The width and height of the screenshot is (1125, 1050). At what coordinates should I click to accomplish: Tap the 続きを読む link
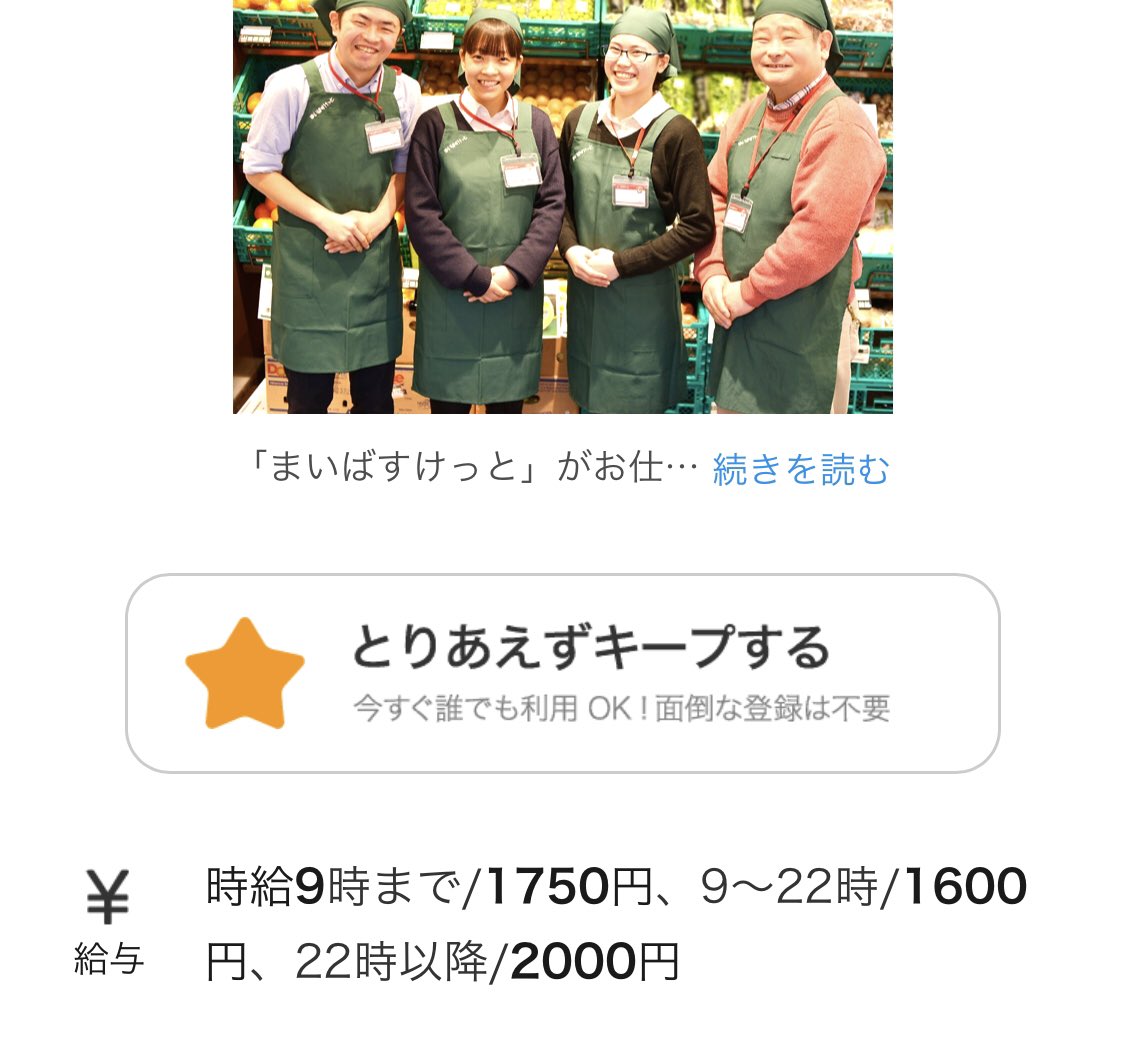(800, 469)
